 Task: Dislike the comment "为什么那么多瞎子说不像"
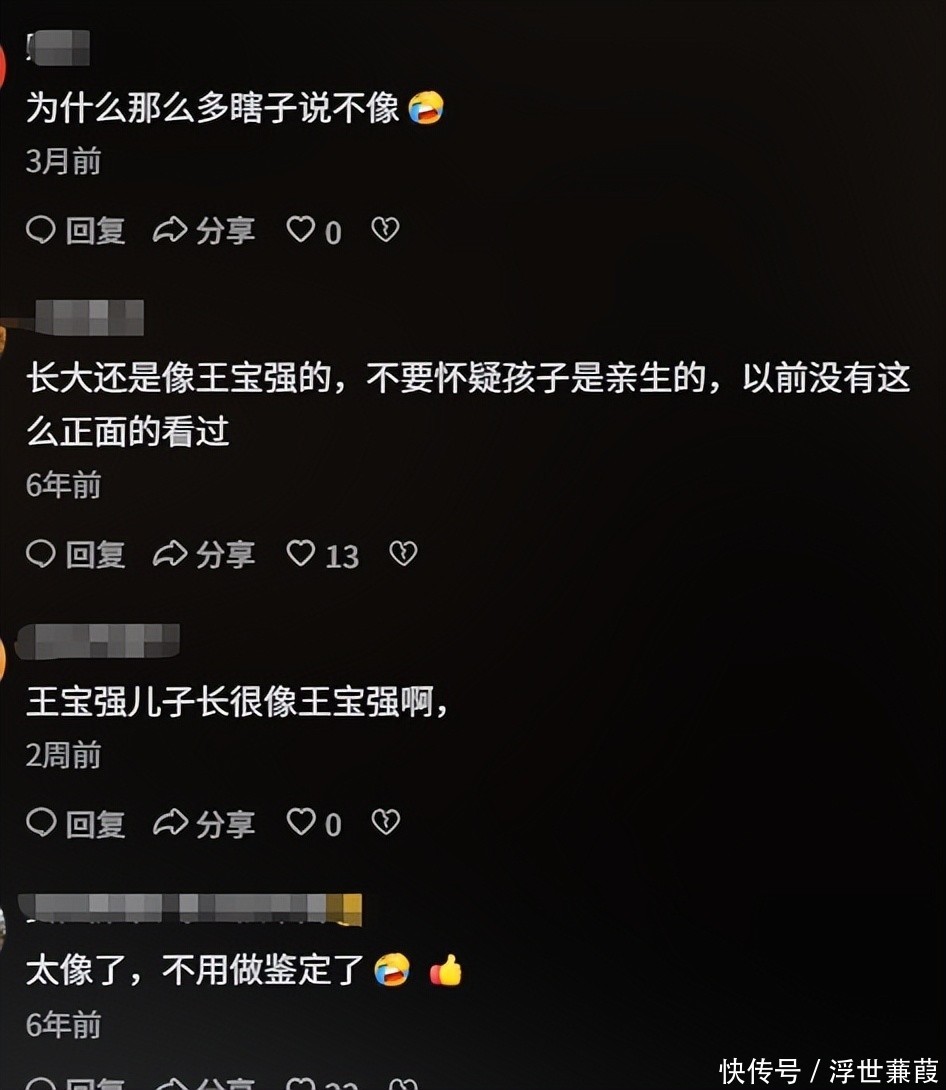[385, 231]
